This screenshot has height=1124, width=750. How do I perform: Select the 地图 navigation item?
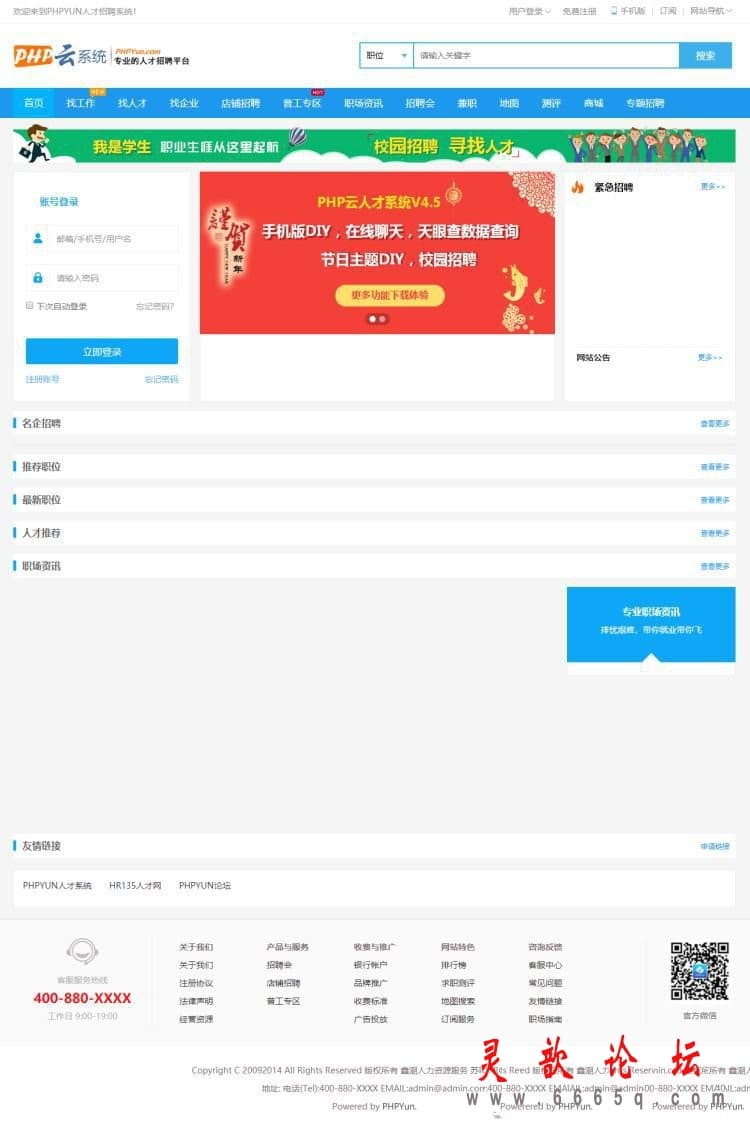coord(509,103)
